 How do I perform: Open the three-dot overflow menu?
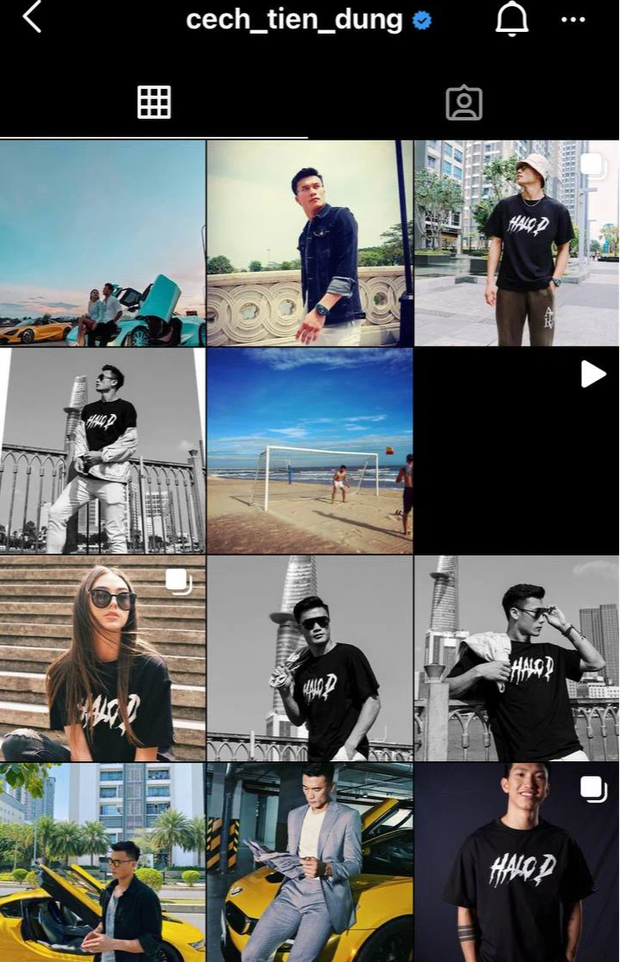point(573,19)
